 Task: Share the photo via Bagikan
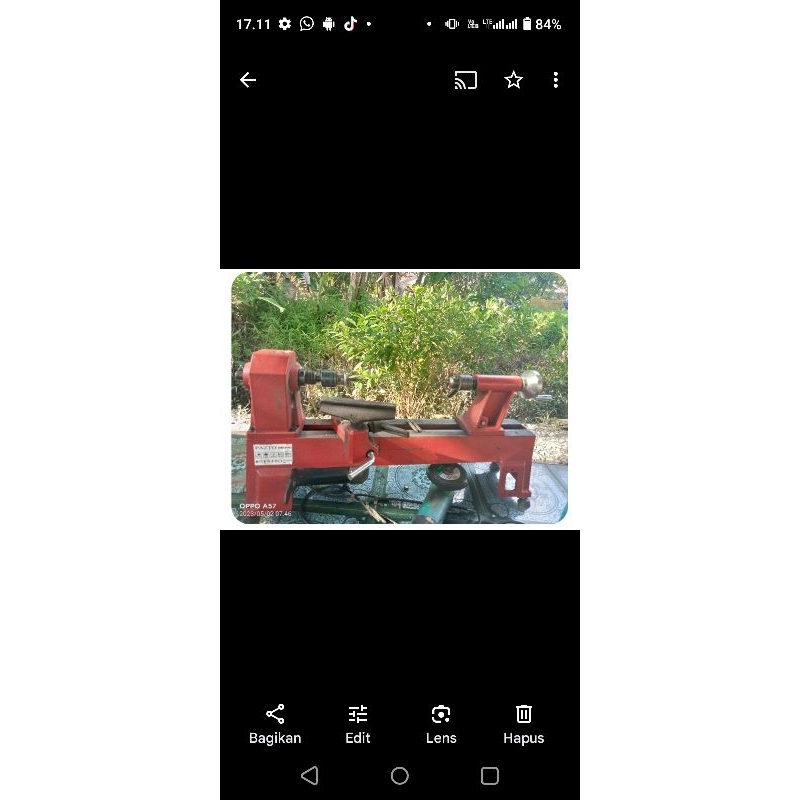(275, 724)
